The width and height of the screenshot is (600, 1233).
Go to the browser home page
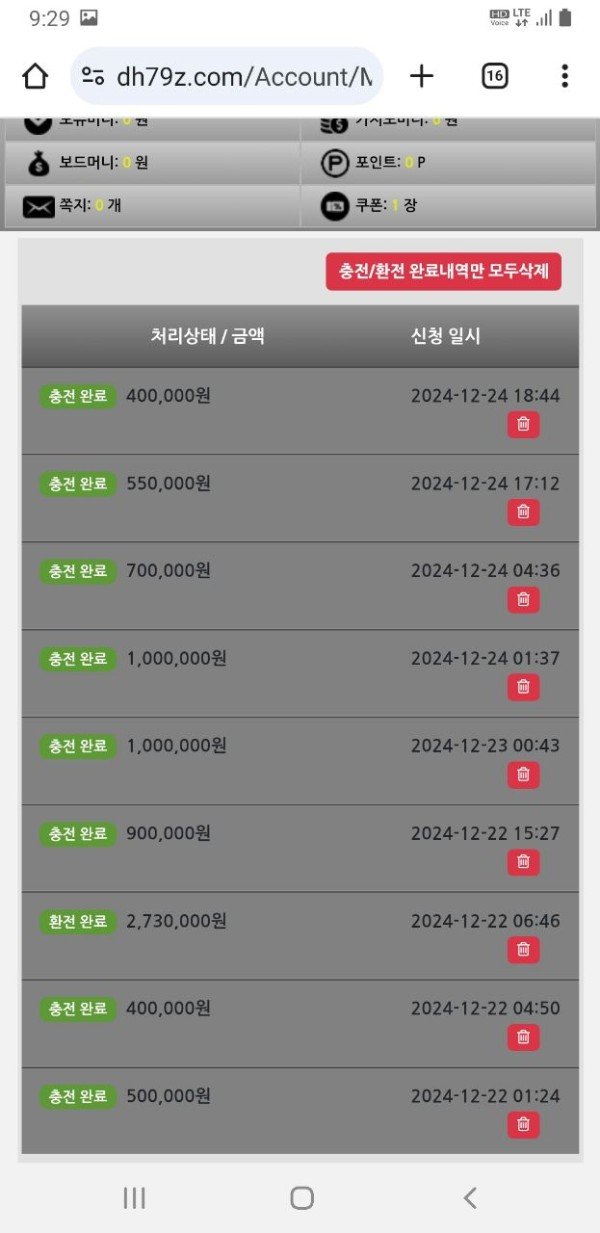coord(35,76)
